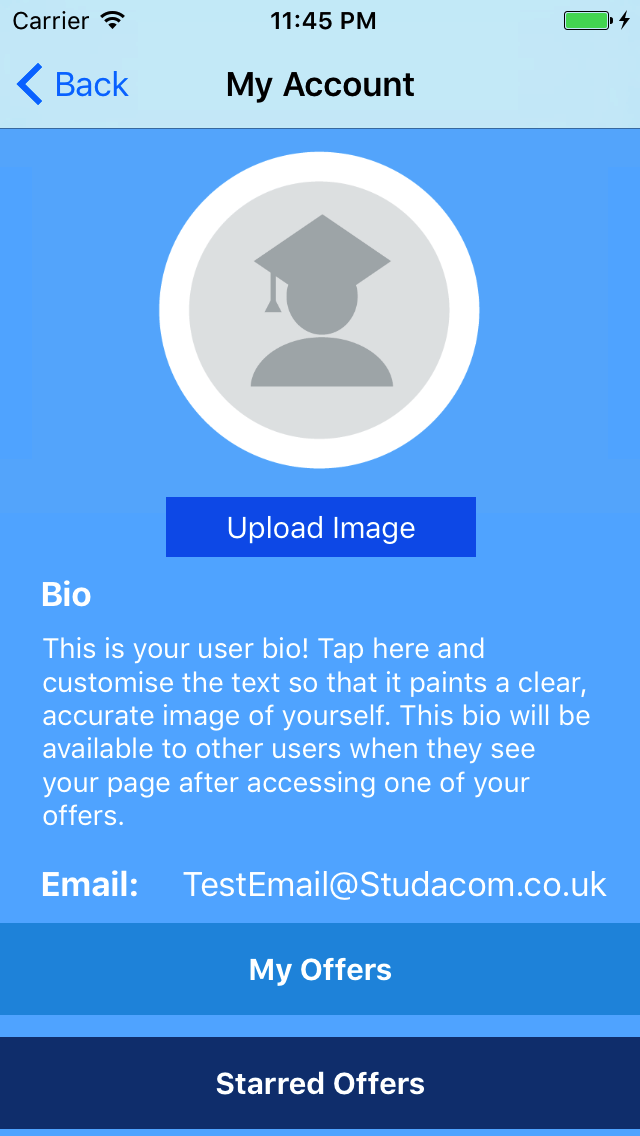
Task: Go back using the Back button
Action: [x=73, y=85]
